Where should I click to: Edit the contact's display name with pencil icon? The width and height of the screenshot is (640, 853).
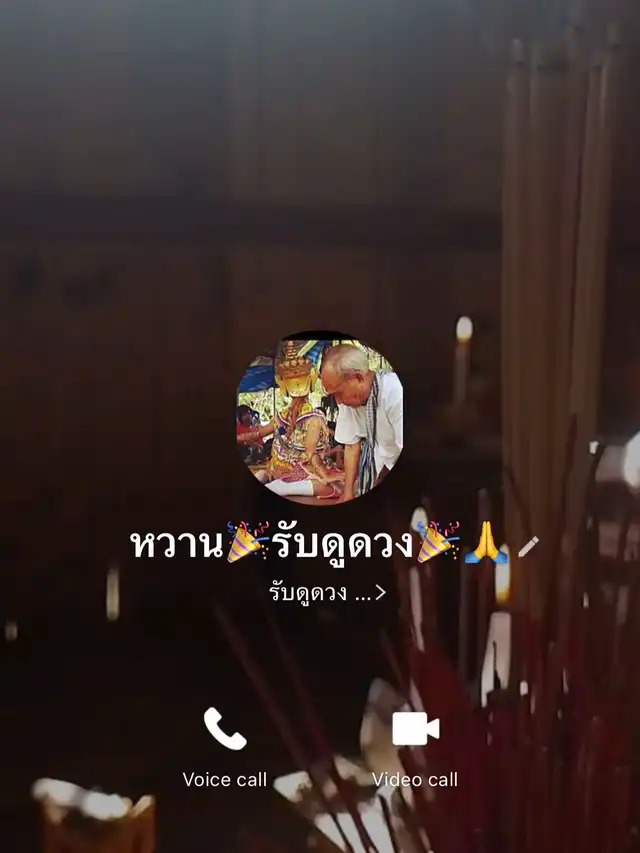(x=528, y=546)
